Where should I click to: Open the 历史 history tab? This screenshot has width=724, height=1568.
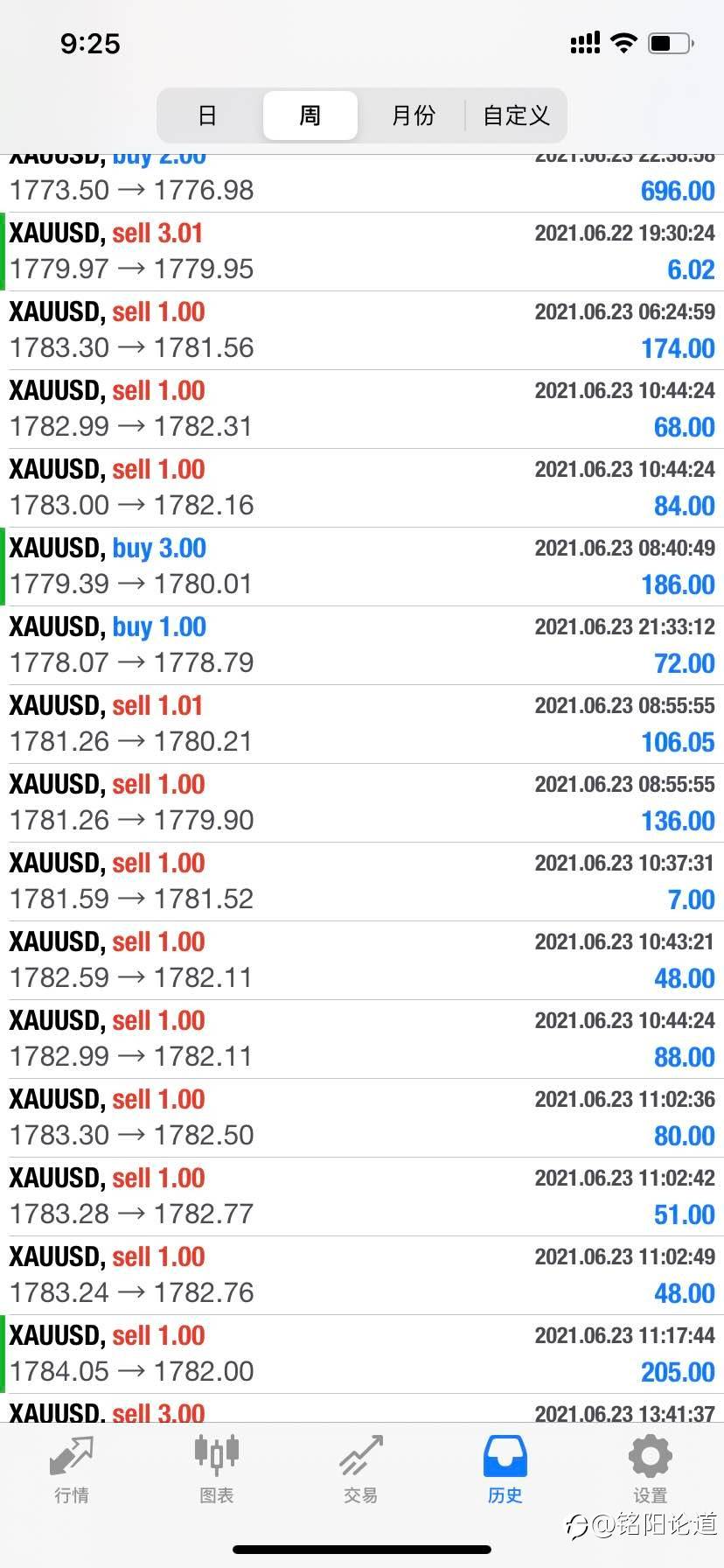(x=505, y=1470)
